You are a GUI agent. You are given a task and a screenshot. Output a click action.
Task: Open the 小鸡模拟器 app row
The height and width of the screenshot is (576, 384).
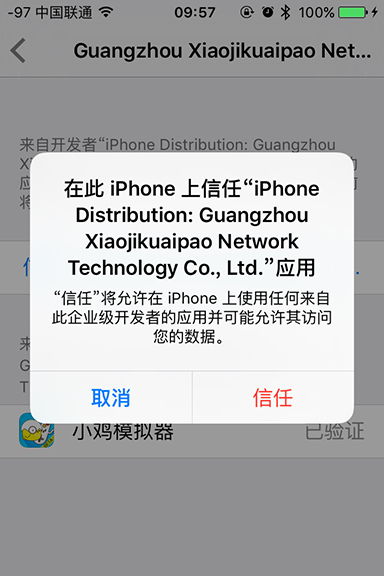[x=192, y=432]
